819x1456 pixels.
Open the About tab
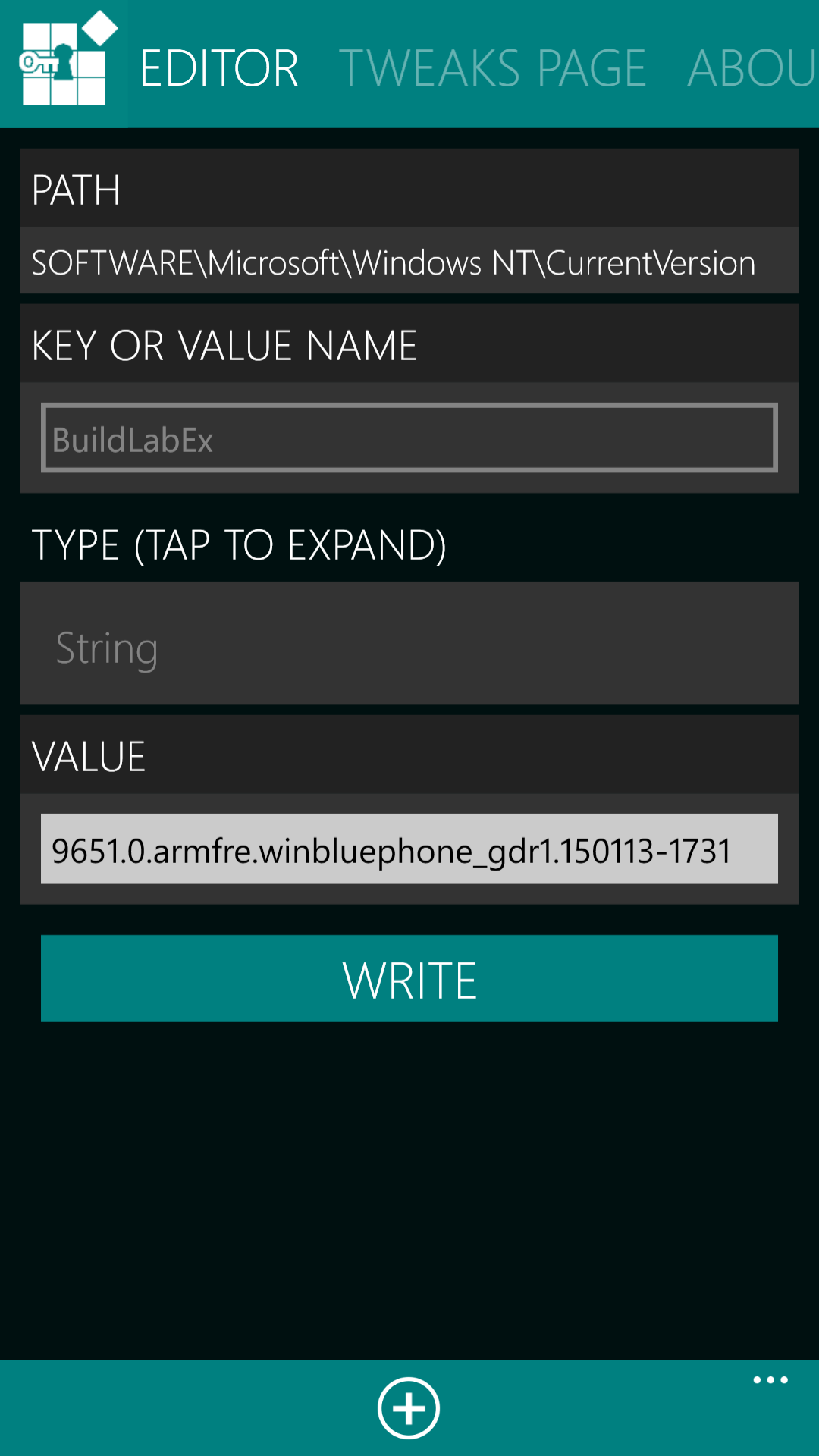752,68
